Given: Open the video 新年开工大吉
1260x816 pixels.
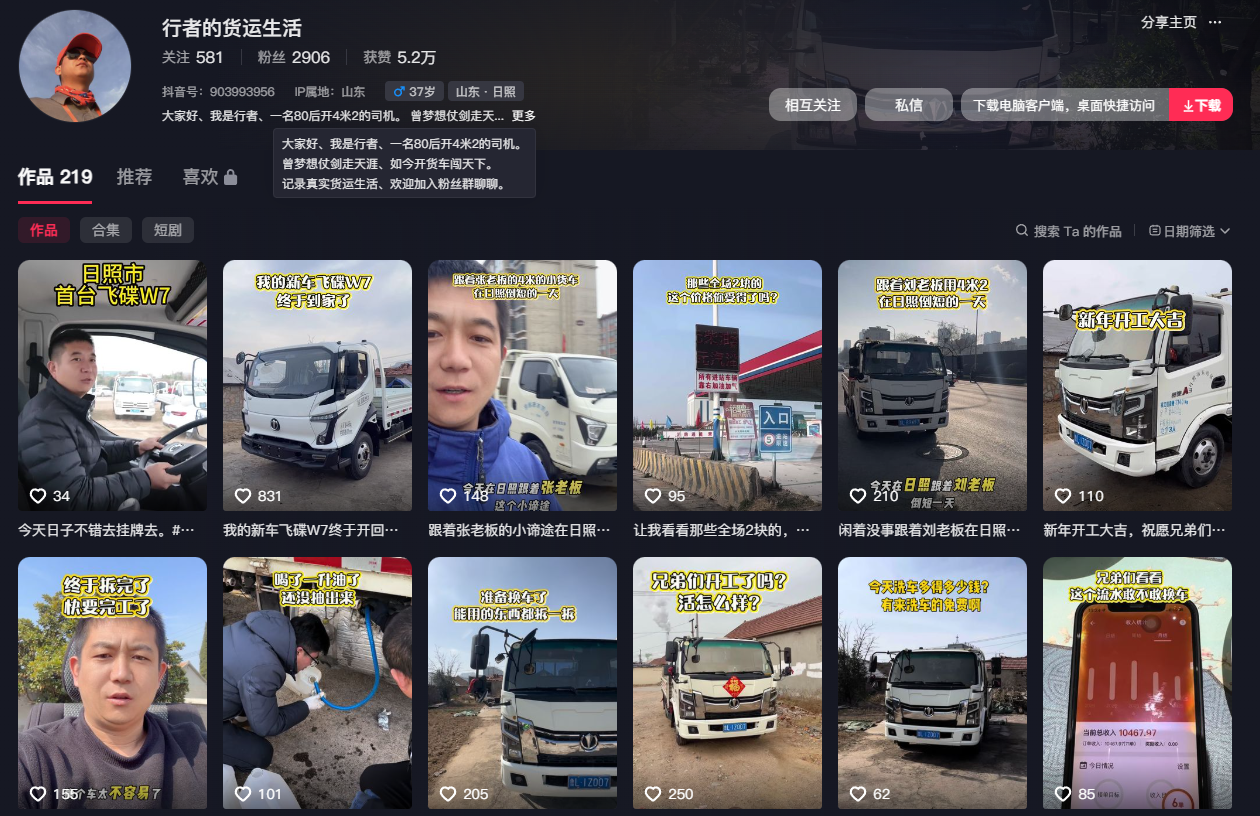Looking at the screenshot, I should pyautogui.click(x=1137, y=385).
